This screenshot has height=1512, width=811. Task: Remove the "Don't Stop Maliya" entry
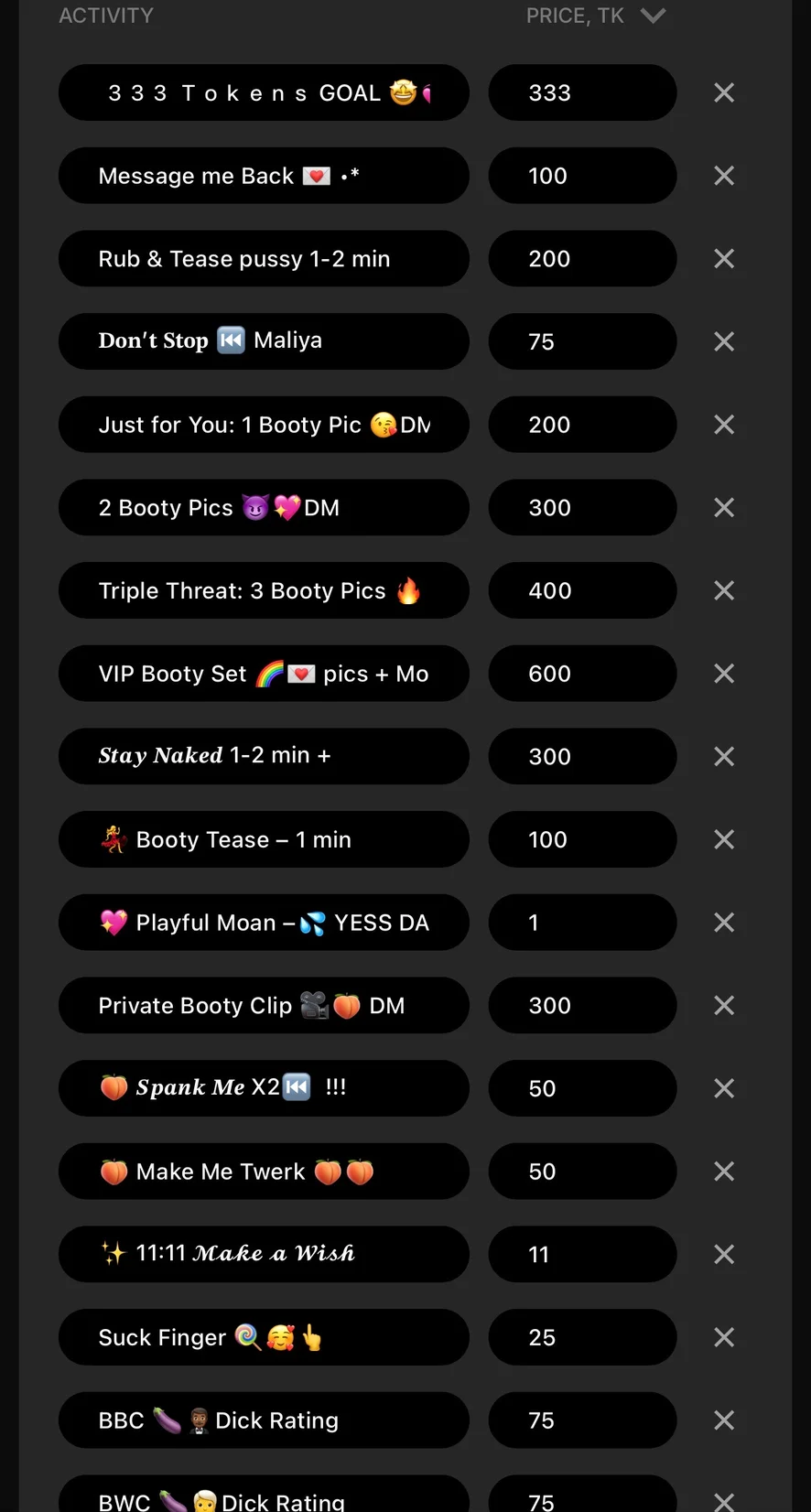click(724, 341)
